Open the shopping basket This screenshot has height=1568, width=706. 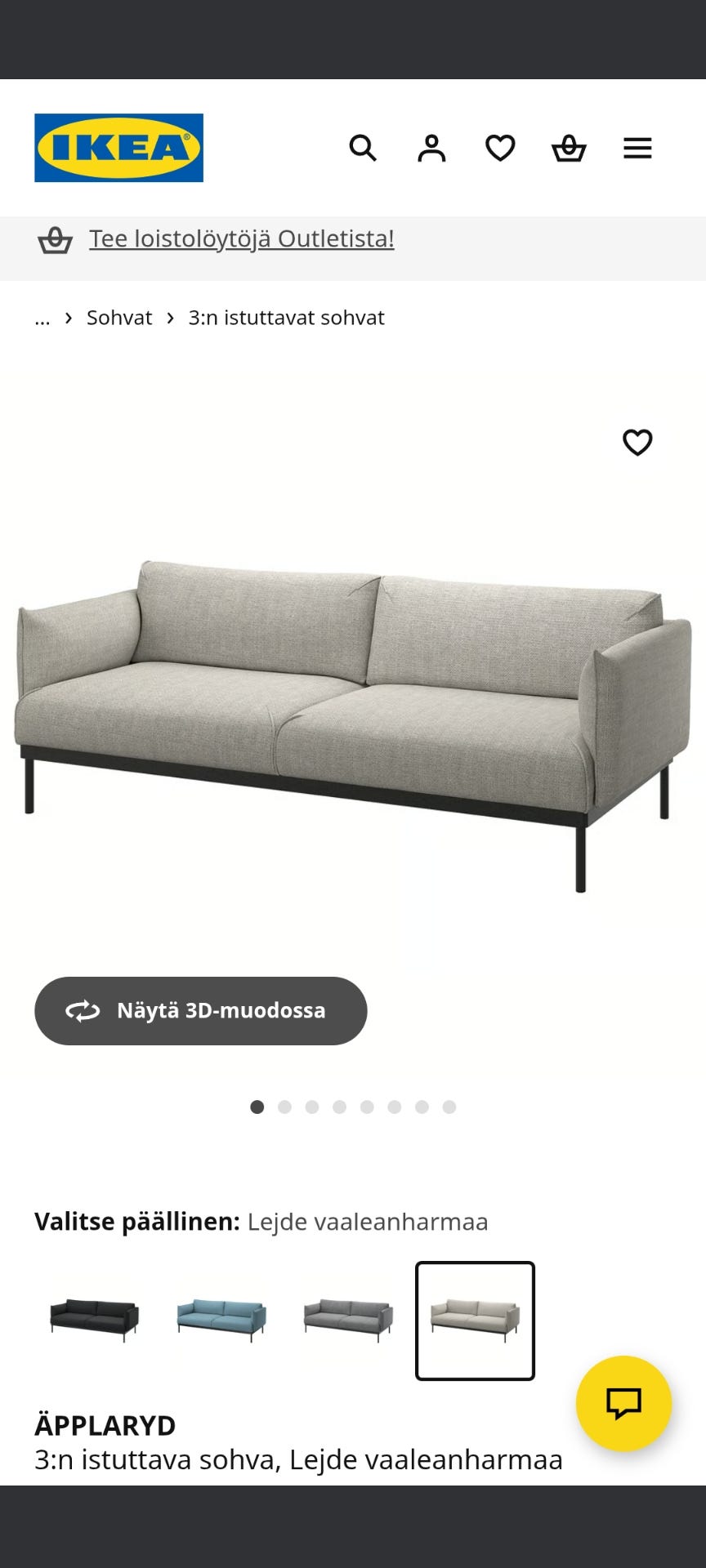click(x=569, y=149)
